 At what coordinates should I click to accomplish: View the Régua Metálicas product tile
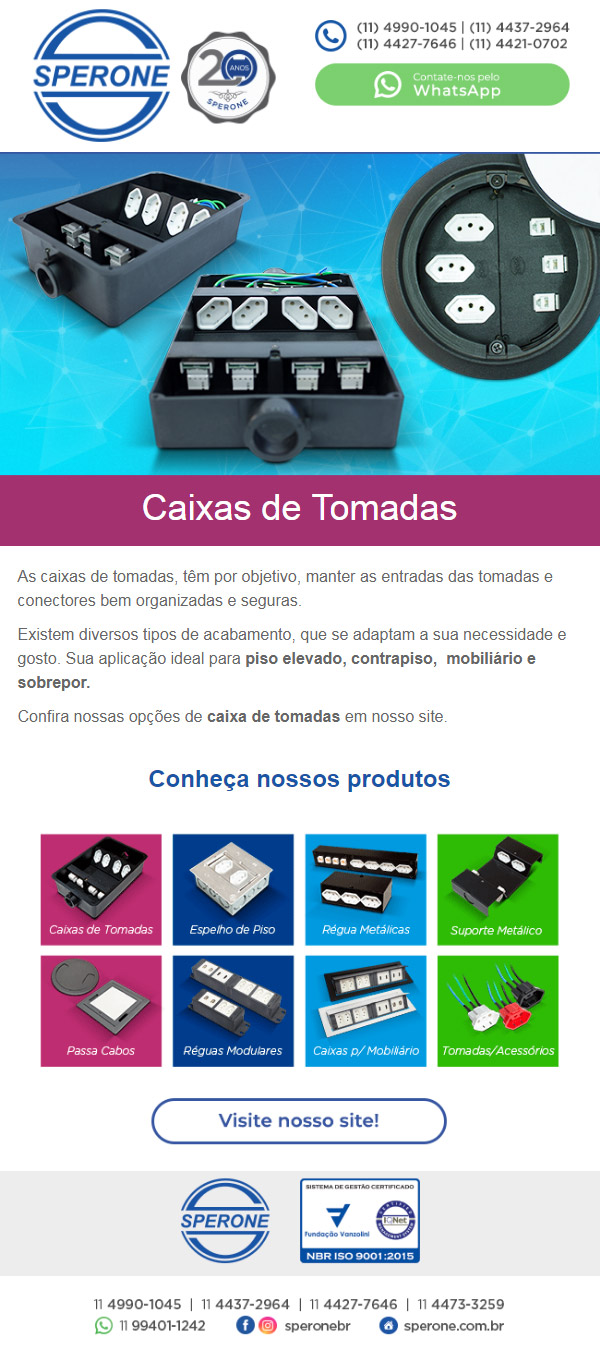point(365,889)
